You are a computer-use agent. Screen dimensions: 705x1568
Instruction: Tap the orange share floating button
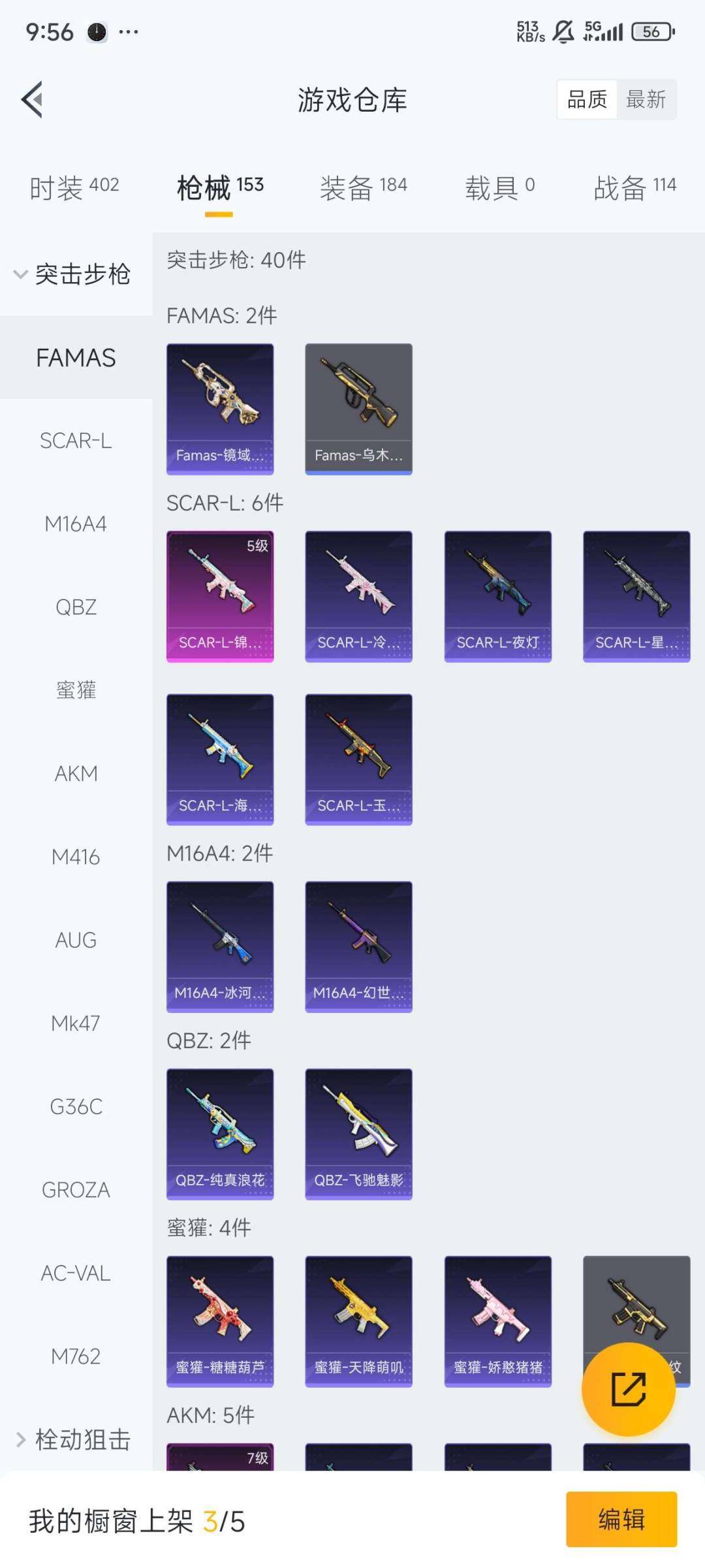(x=628, y=1389)
